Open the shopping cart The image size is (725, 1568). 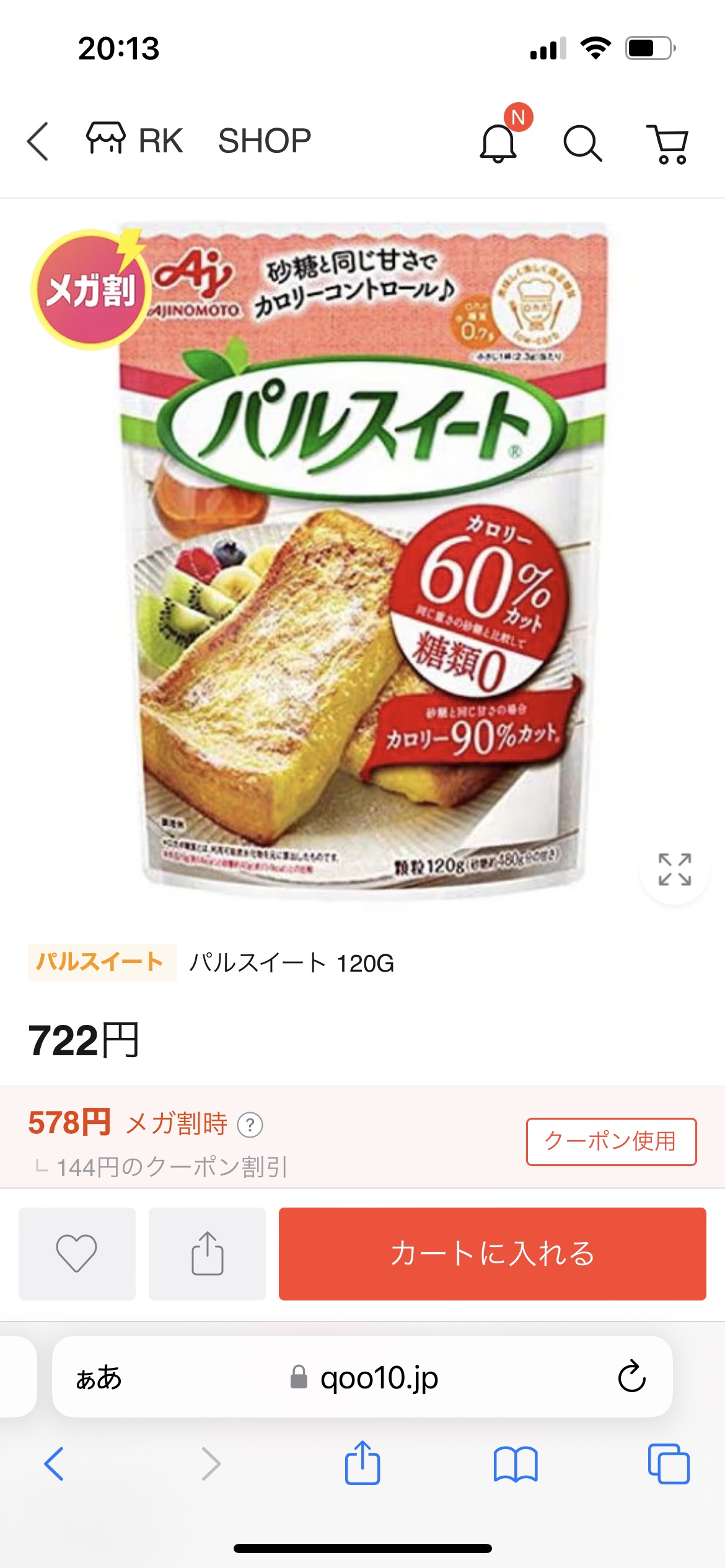[x=668, y=144]
